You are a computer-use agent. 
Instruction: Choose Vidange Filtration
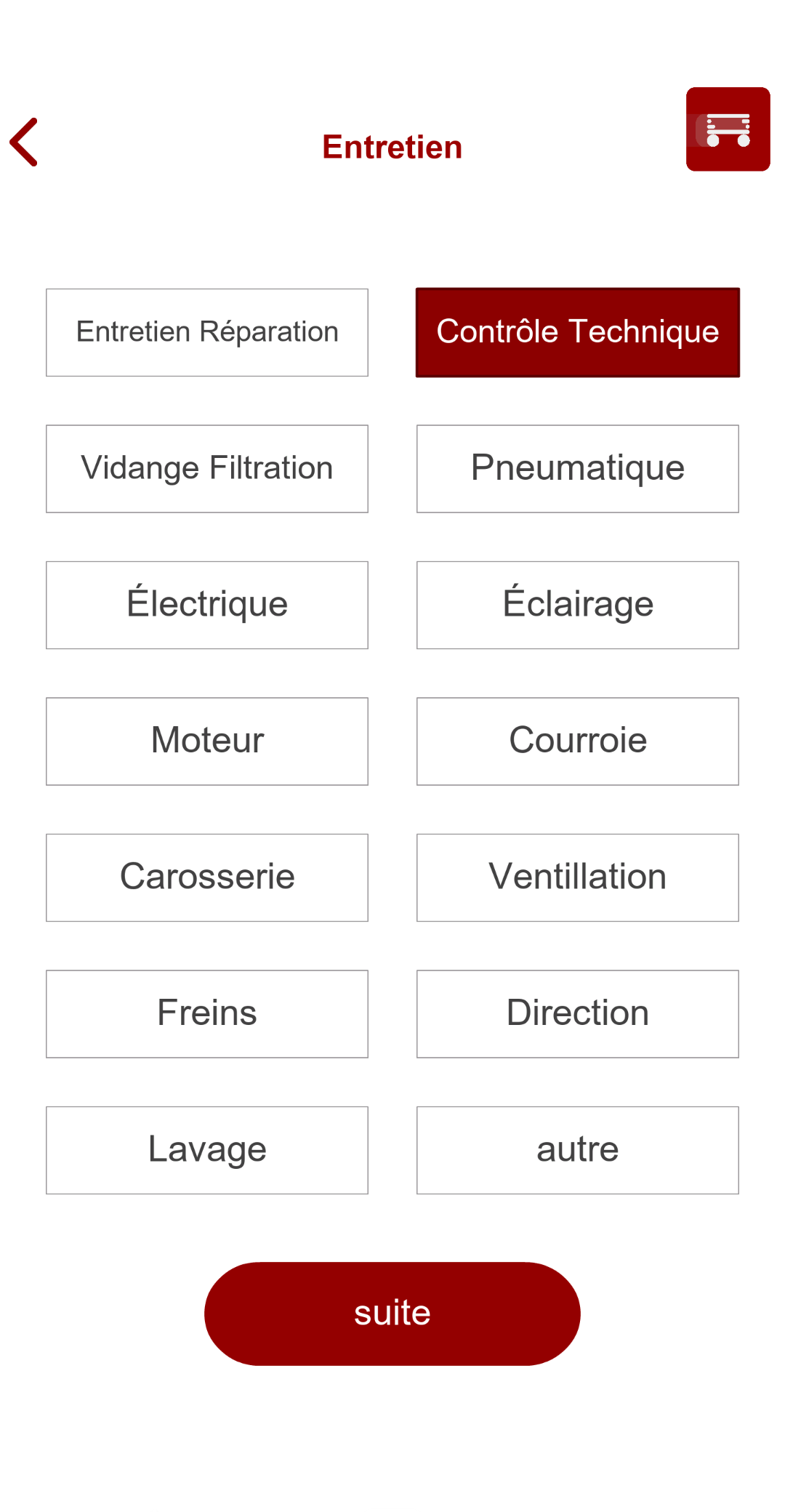tap(207, 469)
